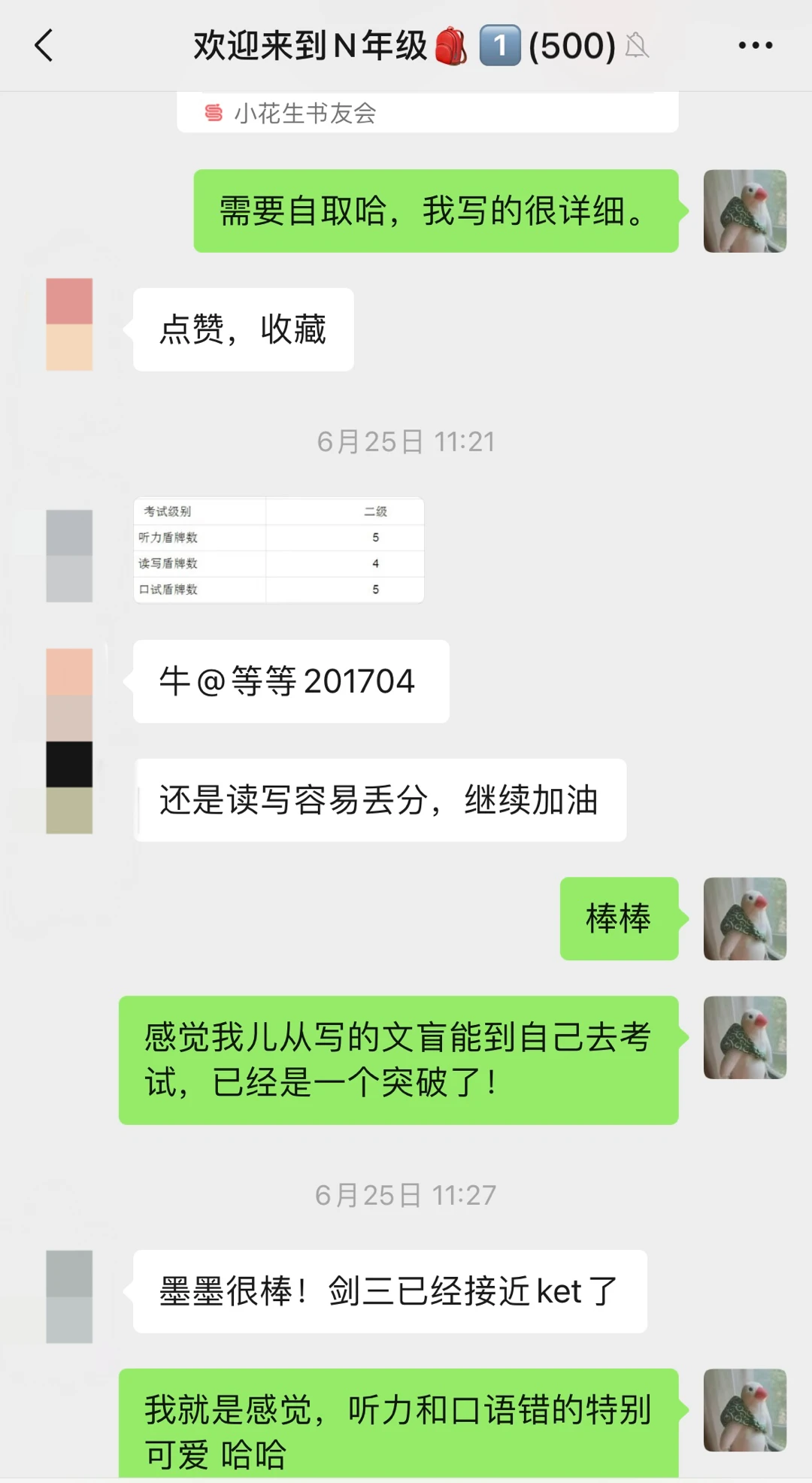Screen dimensions: 812x1483
Task: Go back from the group chat
Action: pyautogui.click(x=45, y=46)
